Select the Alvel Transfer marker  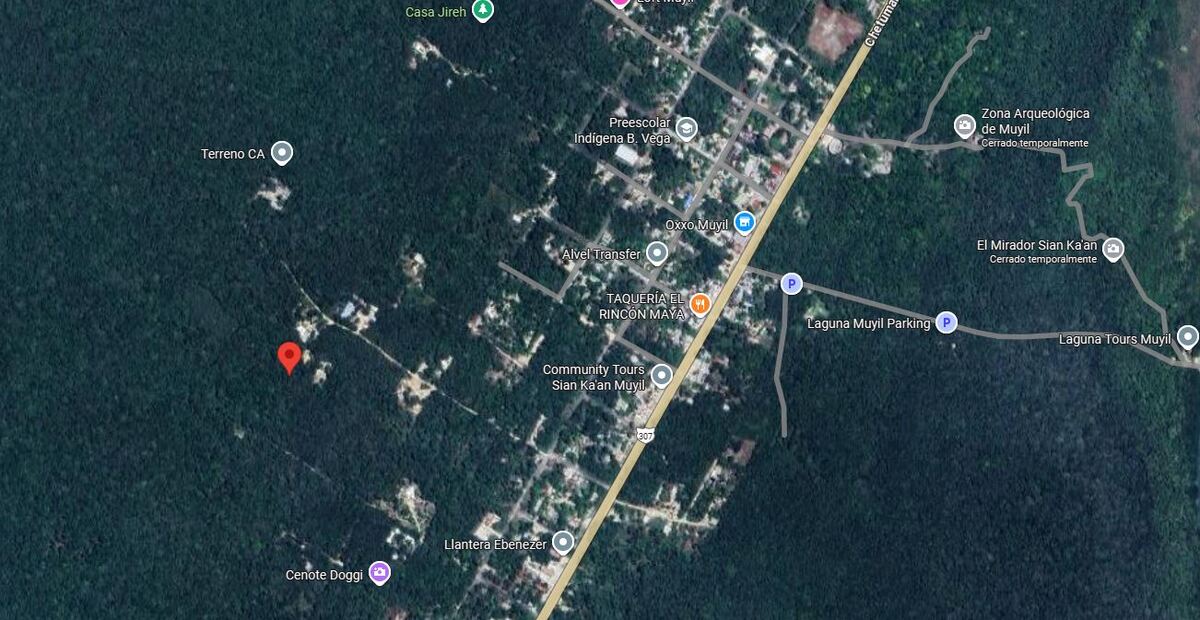point(657,253)
